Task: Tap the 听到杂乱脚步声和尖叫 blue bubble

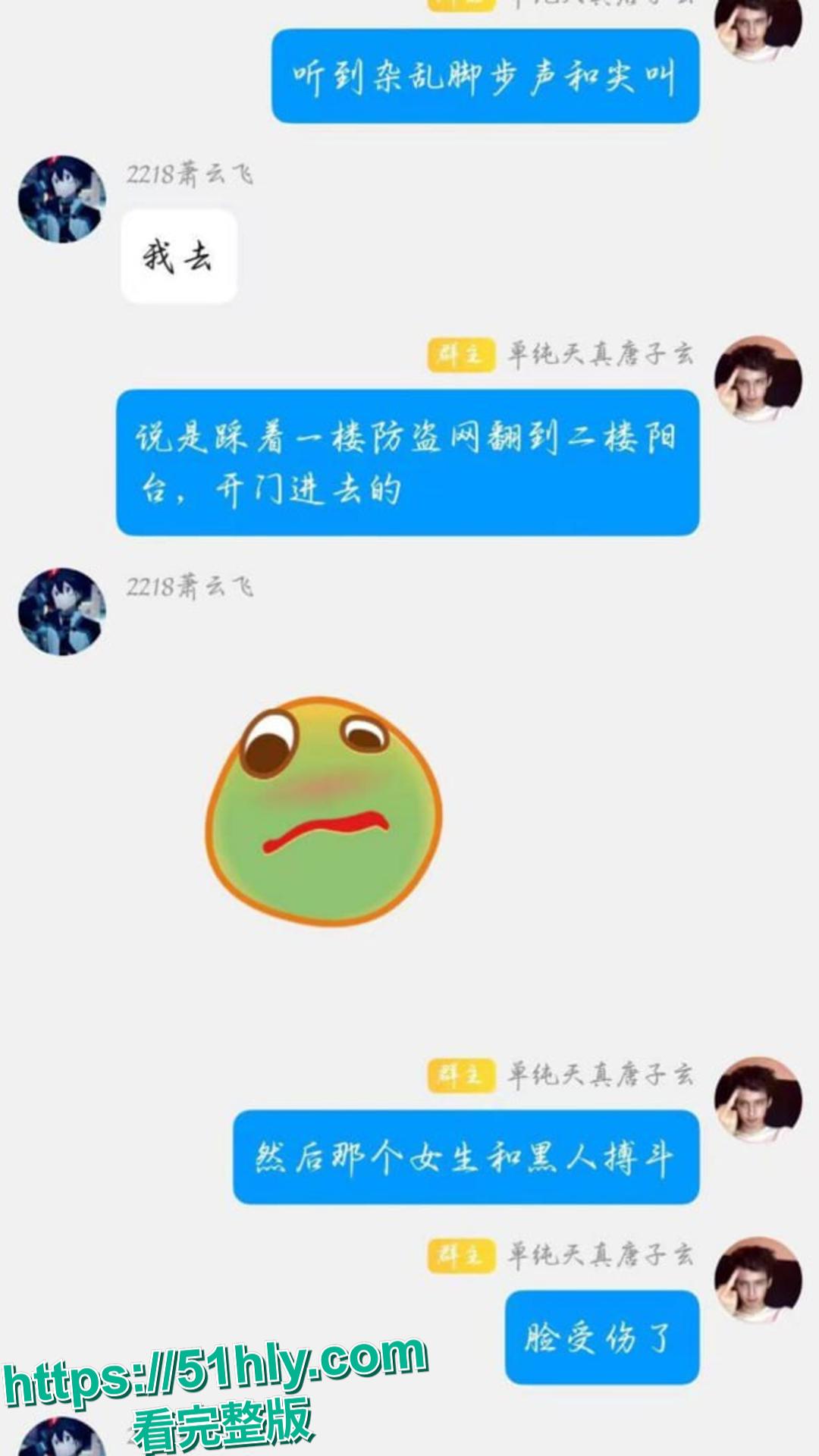Action: pos(489,76)
